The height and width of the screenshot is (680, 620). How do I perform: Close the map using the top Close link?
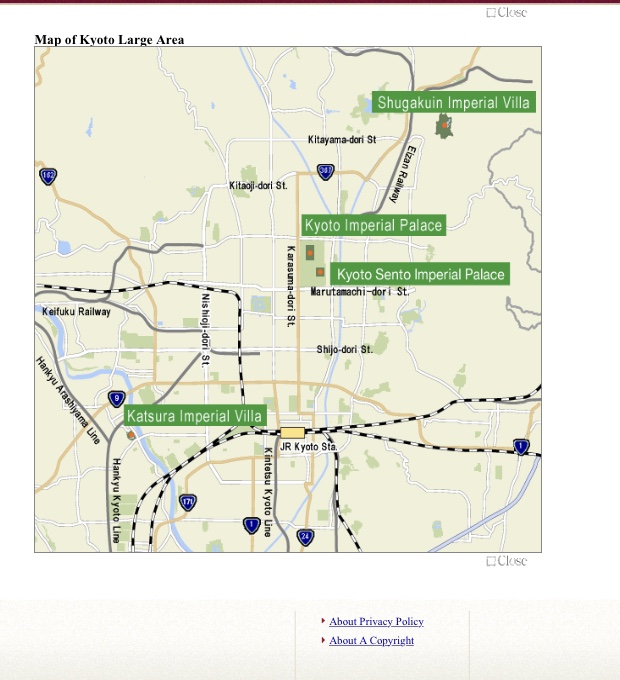click(x=507, y=12)
